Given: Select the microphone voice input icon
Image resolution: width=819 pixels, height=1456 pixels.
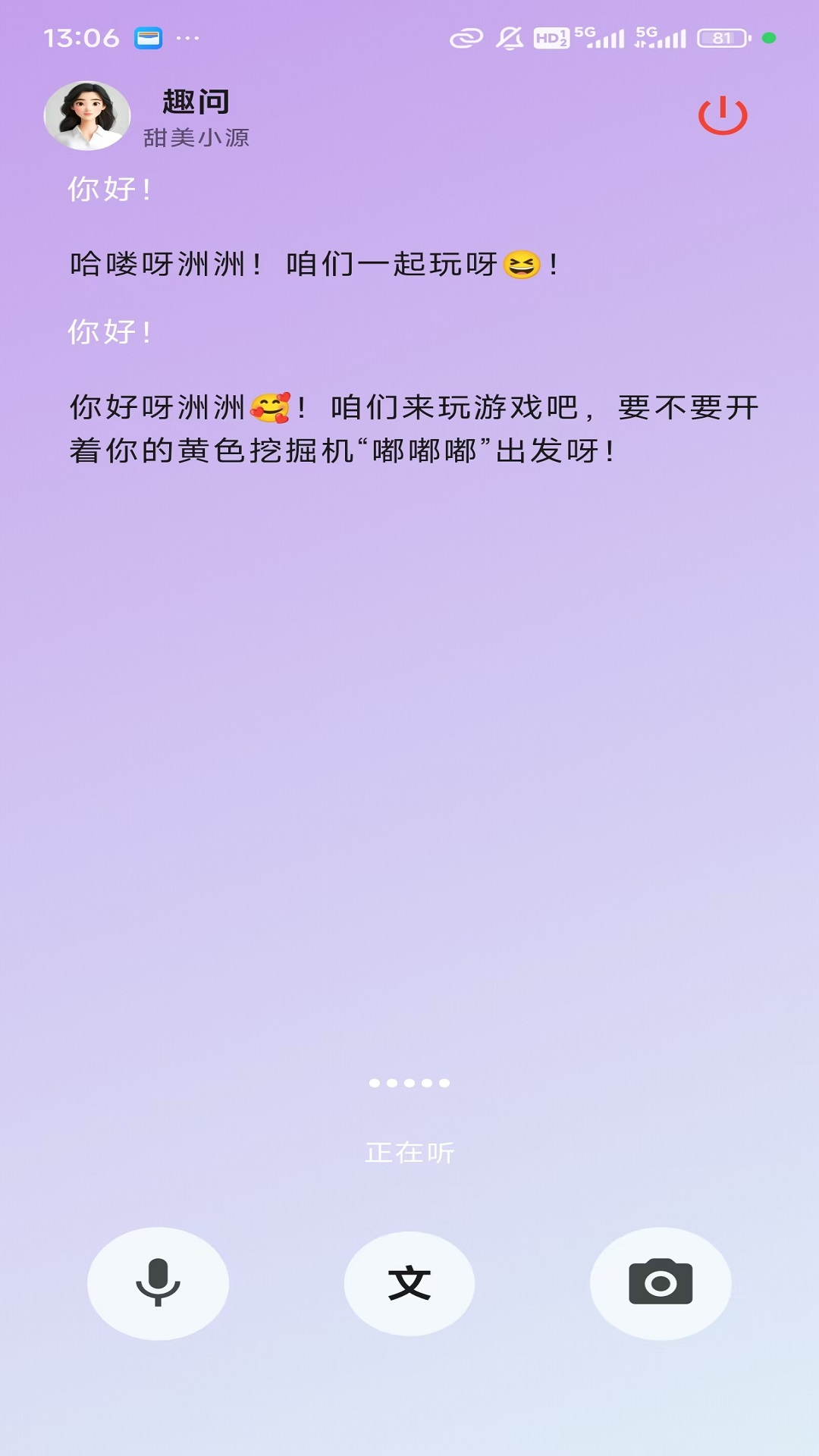Looking at the screenshot, I should click(x=158, y=1282).
